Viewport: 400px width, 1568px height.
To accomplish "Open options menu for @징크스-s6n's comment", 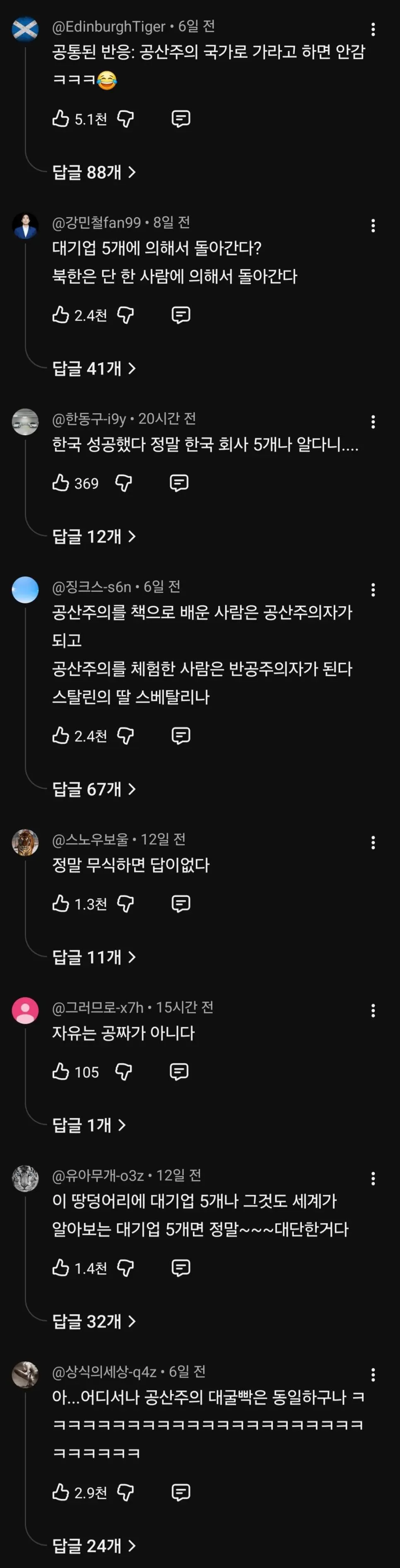I will (373, 589).
